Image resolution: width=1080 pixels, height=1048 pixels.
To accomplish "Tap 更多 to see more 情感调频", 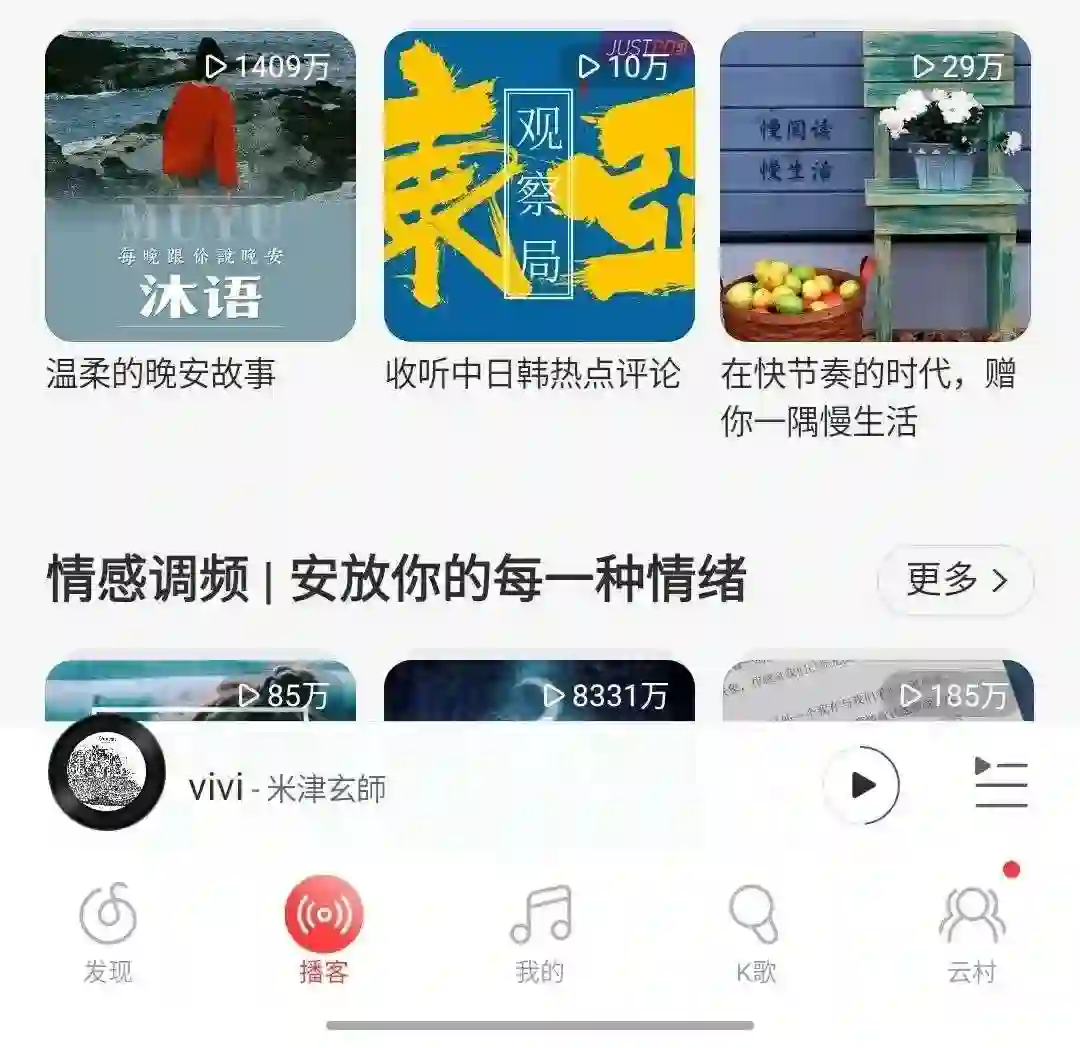I will click(x=955, y=579).
